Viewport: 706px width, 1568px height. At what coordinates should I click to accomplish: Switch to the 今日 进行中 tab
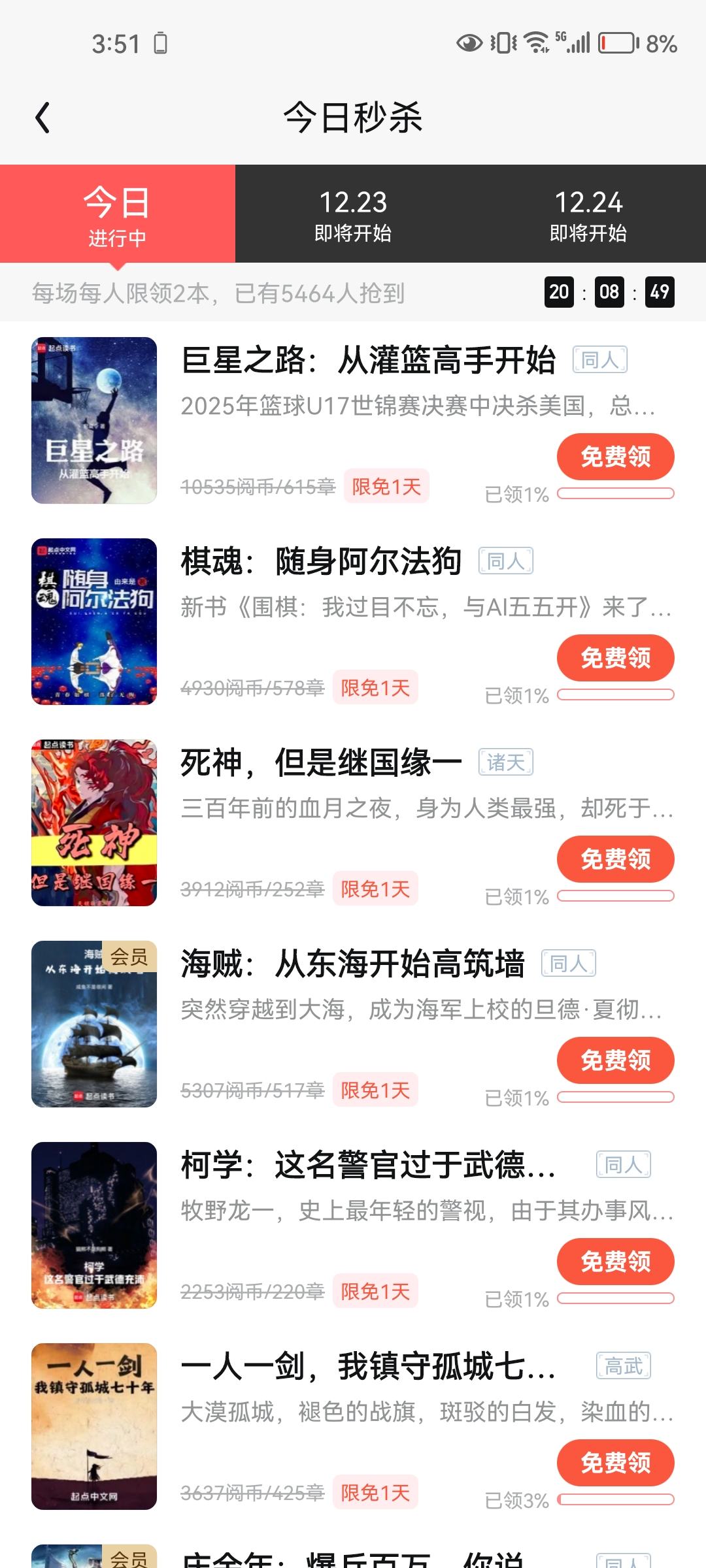[118, 214]
